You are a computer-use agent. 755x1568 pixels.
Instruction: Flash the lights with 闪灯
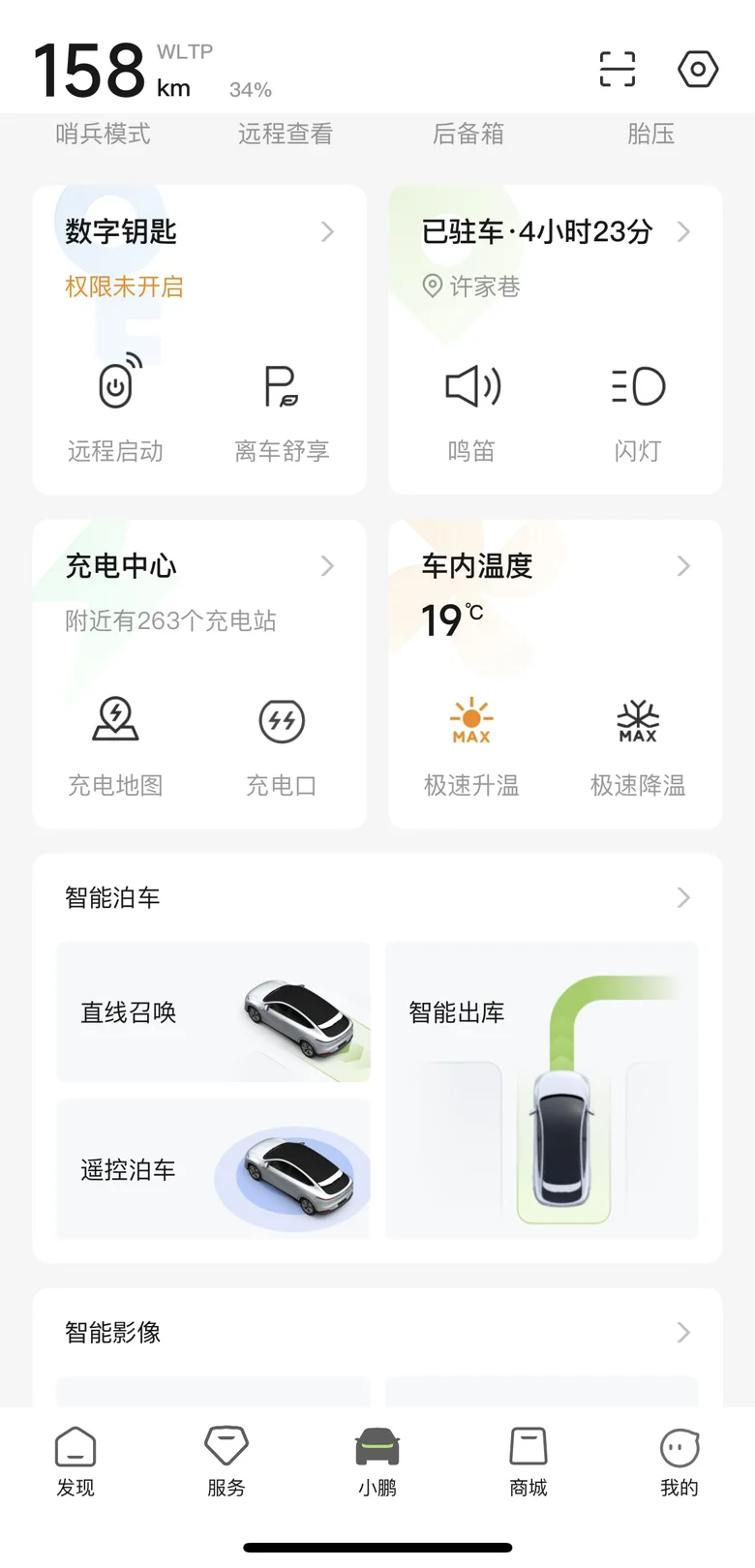click(638, 407)
